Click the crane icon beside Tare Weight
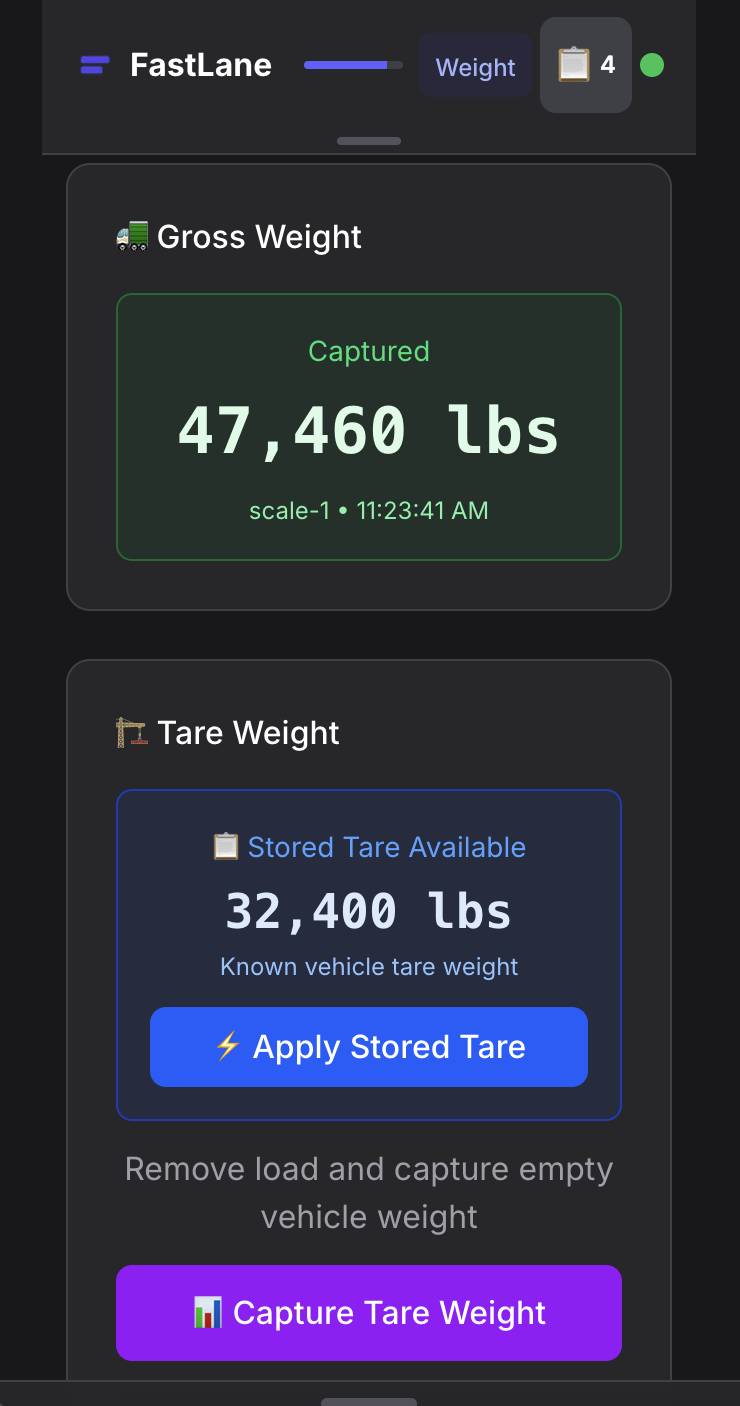Viewport: 740px width, 1406px height. point(131,732)
